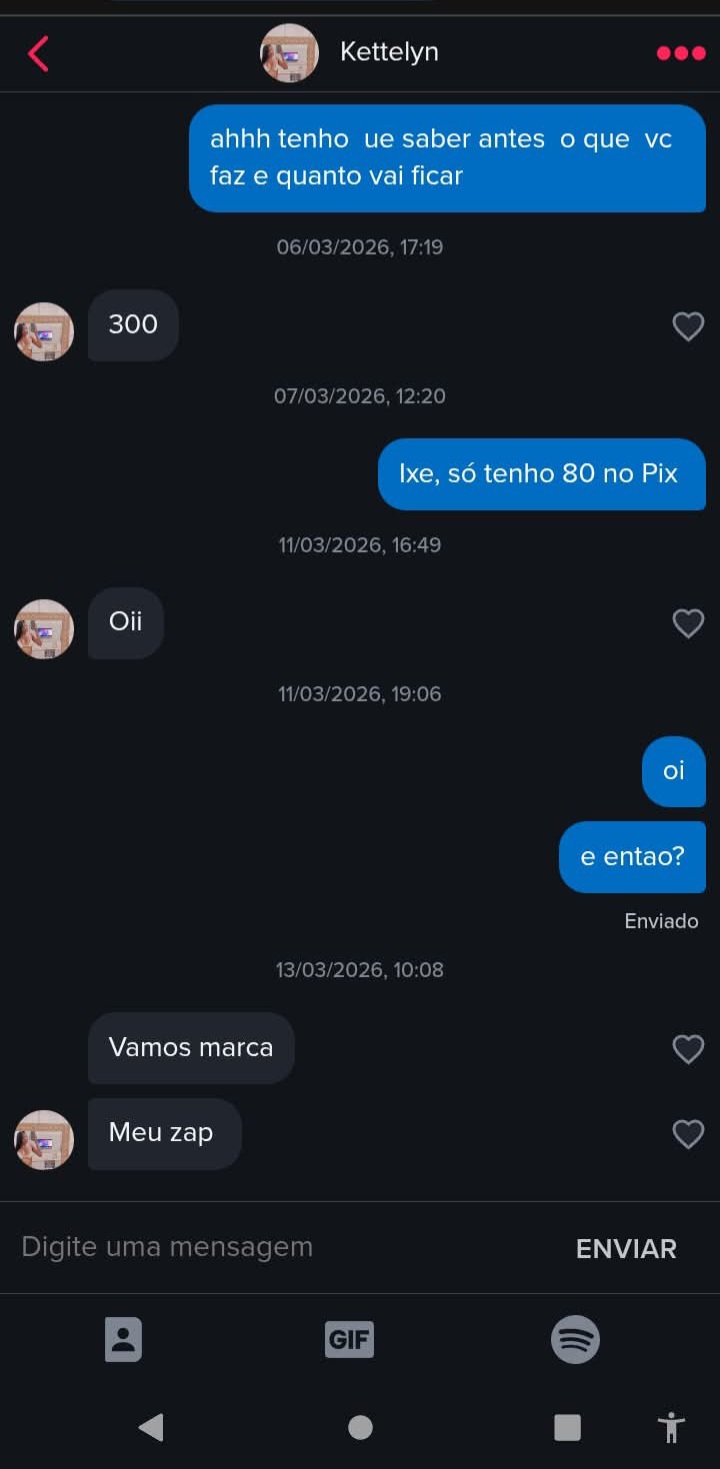The image size is (720, 1469).
Task: Open Kettelyn's profile from the header photo
Action: click(289, 53)
